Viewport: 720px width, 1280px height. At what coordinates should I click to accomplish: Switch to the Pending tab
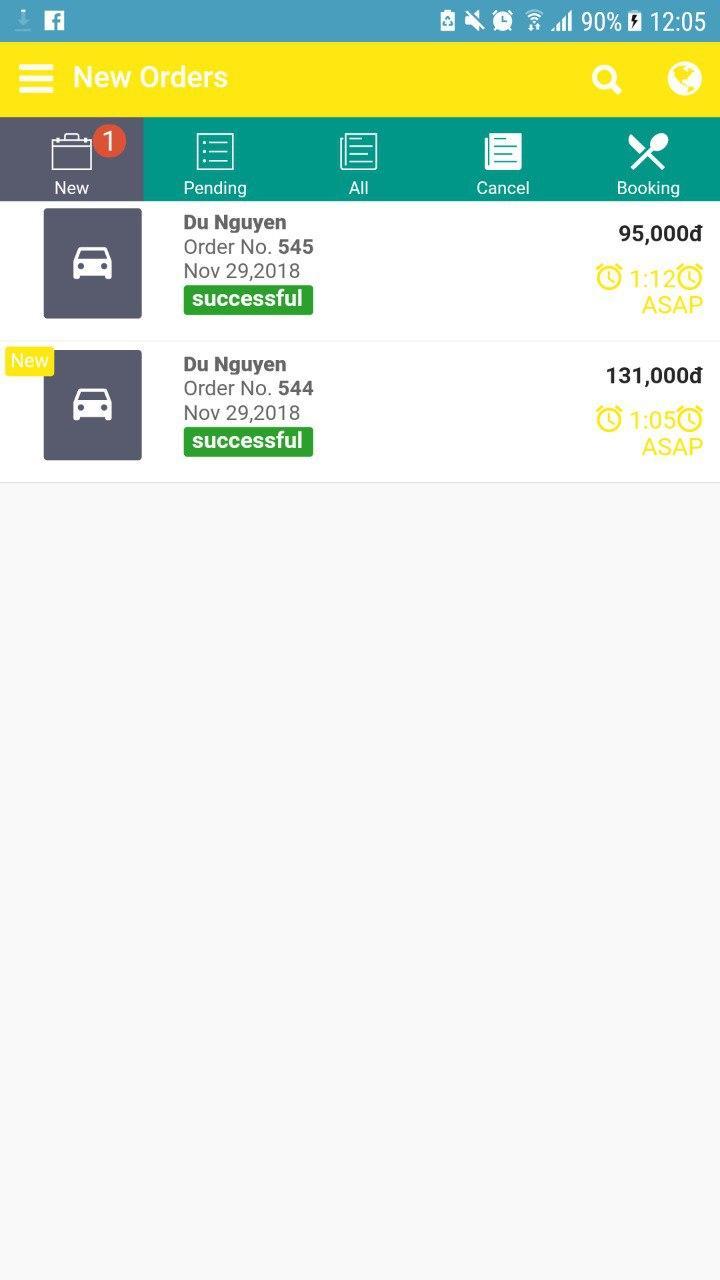(x=215, y=161)
